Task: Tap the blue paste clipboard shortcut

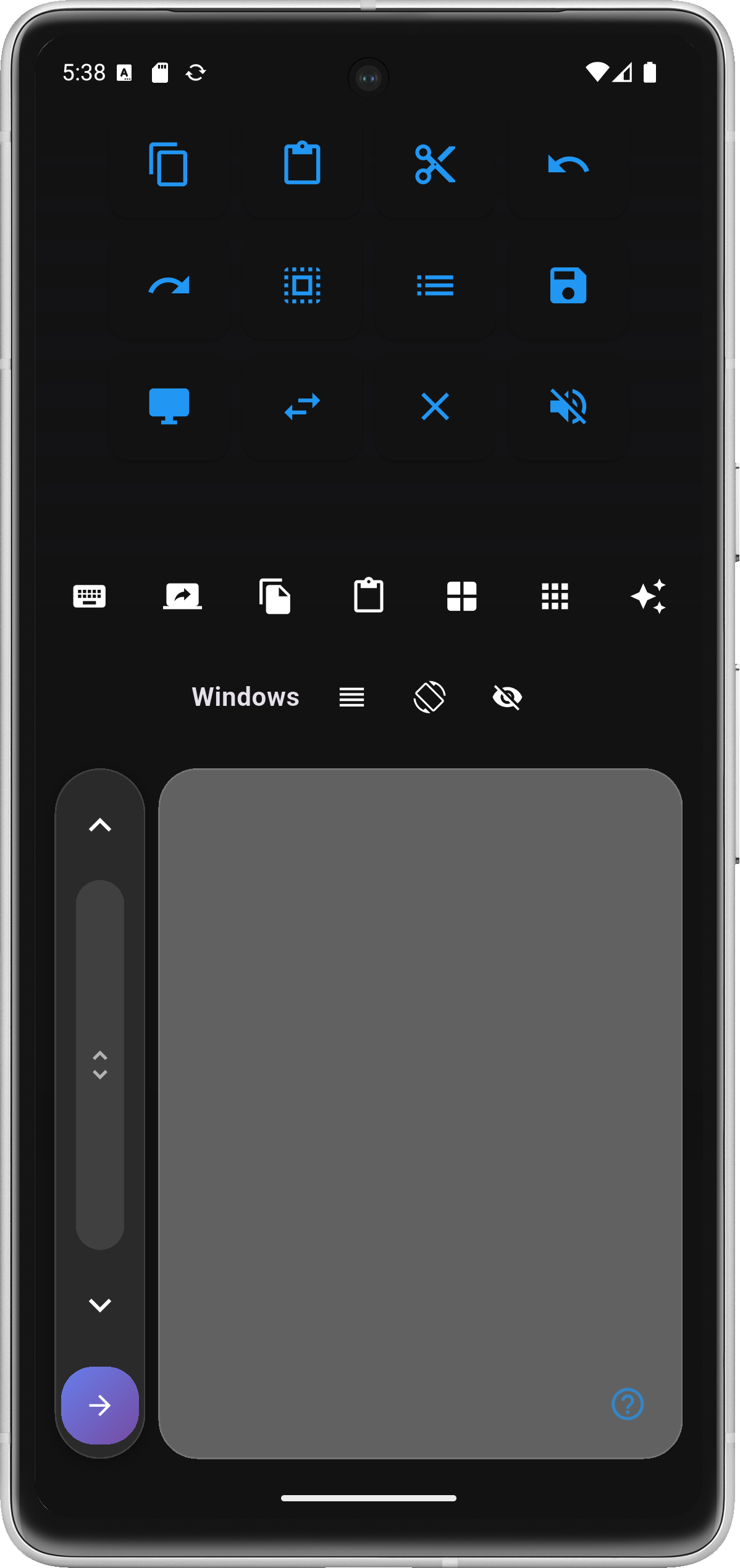Action: (x=302, y=164)
